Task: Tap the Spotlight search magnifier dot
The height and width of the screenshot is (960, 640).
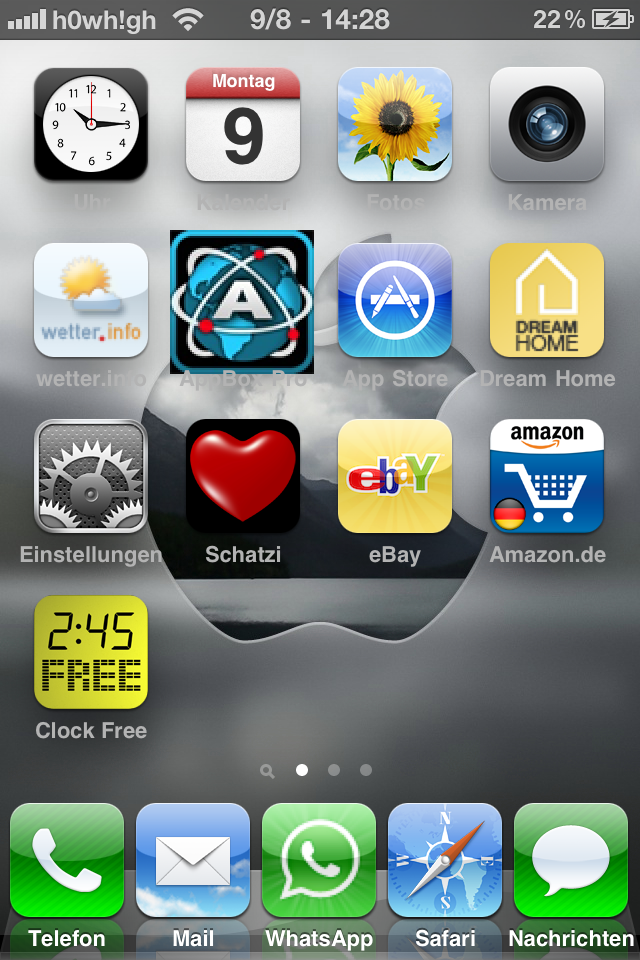Action: (x=267, y=771)
